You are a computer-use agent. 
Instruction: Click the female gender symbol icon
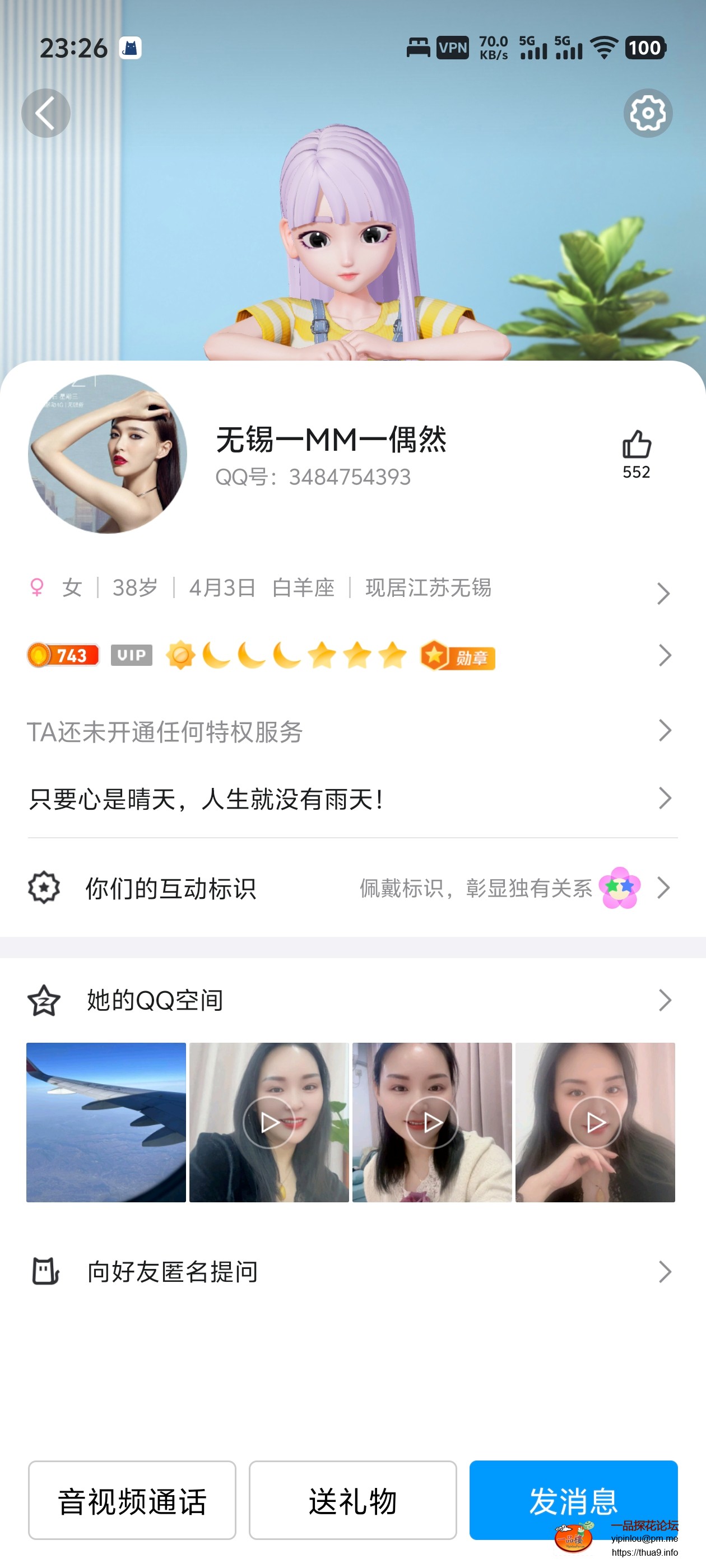point(36,587)
